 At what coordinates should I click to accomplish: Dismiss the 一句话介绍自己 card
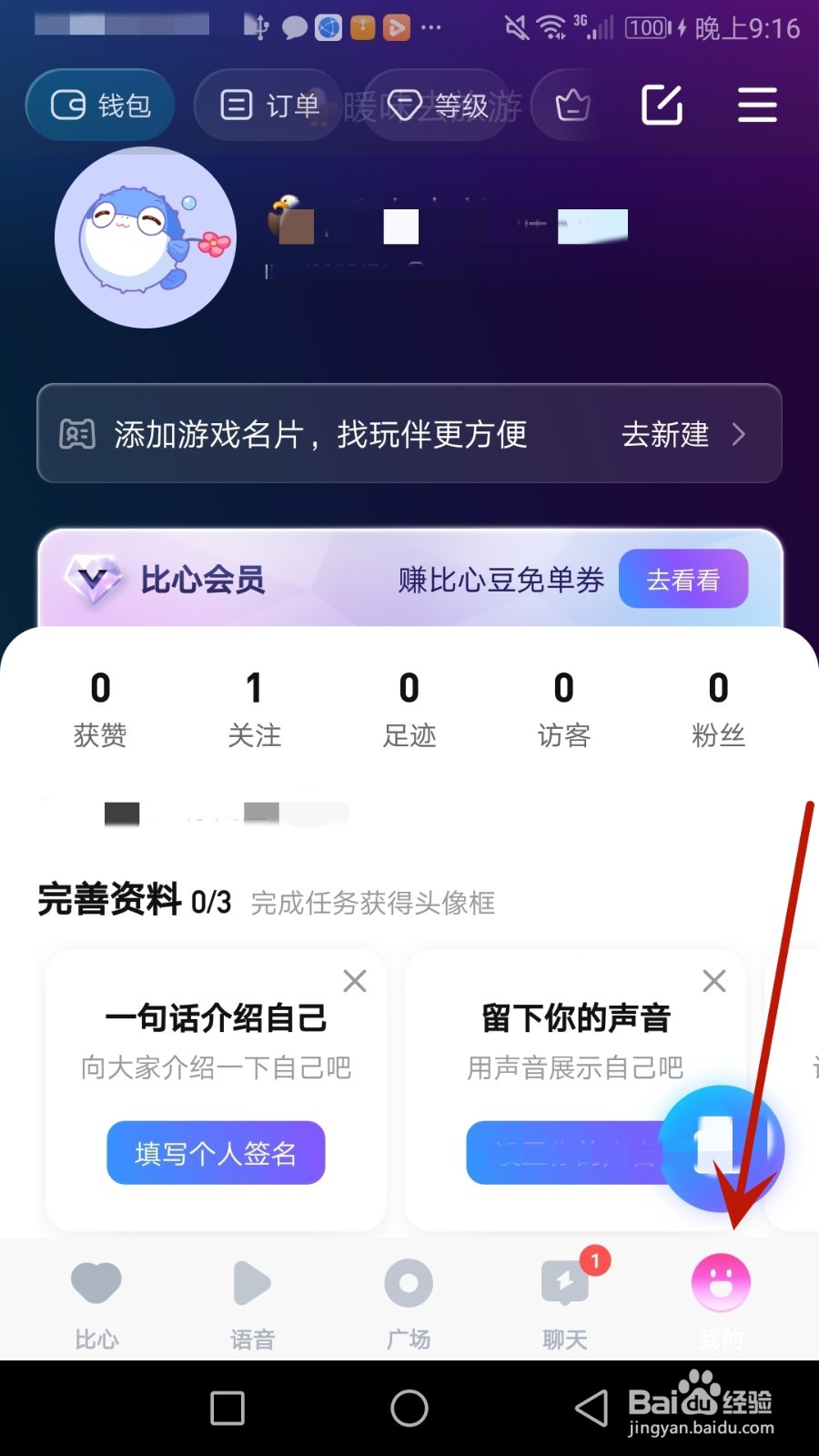tap(355, 981)
